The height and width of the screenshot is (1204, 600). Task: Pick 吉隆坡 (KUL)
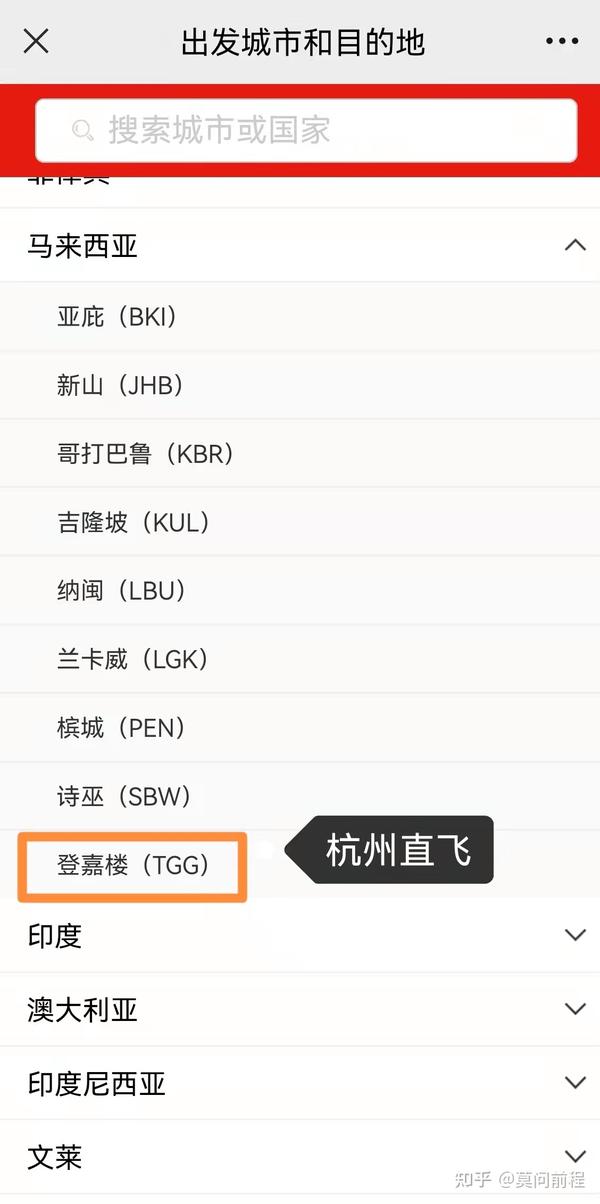[x=300, y=522]
